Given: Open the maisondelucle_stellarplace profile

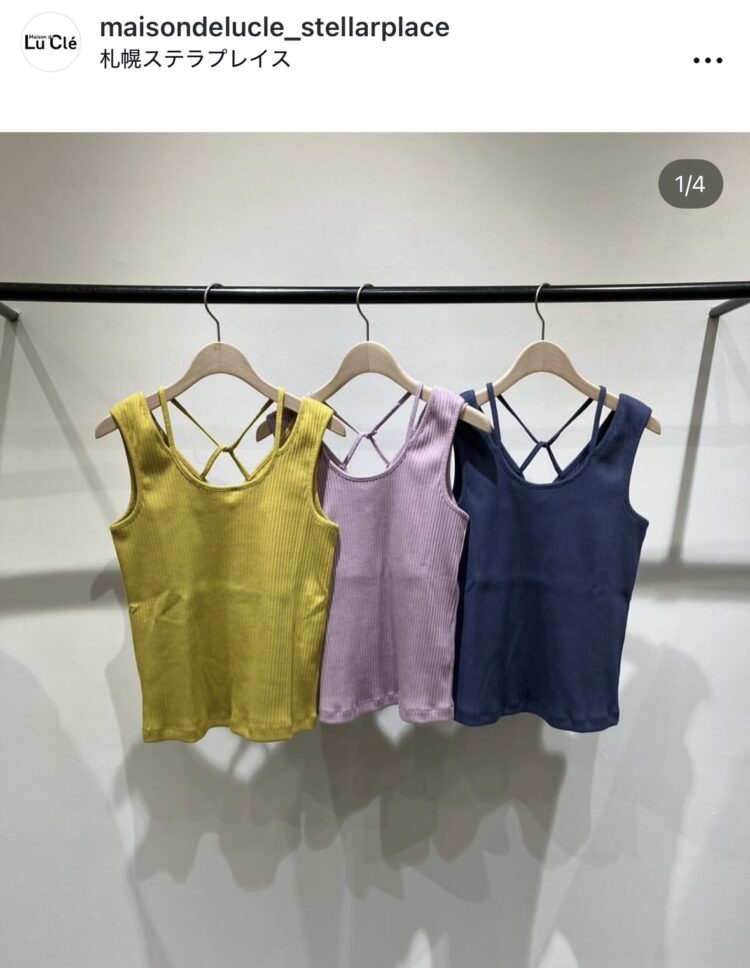Looking at the screenshot, I should tap(274, 28).
